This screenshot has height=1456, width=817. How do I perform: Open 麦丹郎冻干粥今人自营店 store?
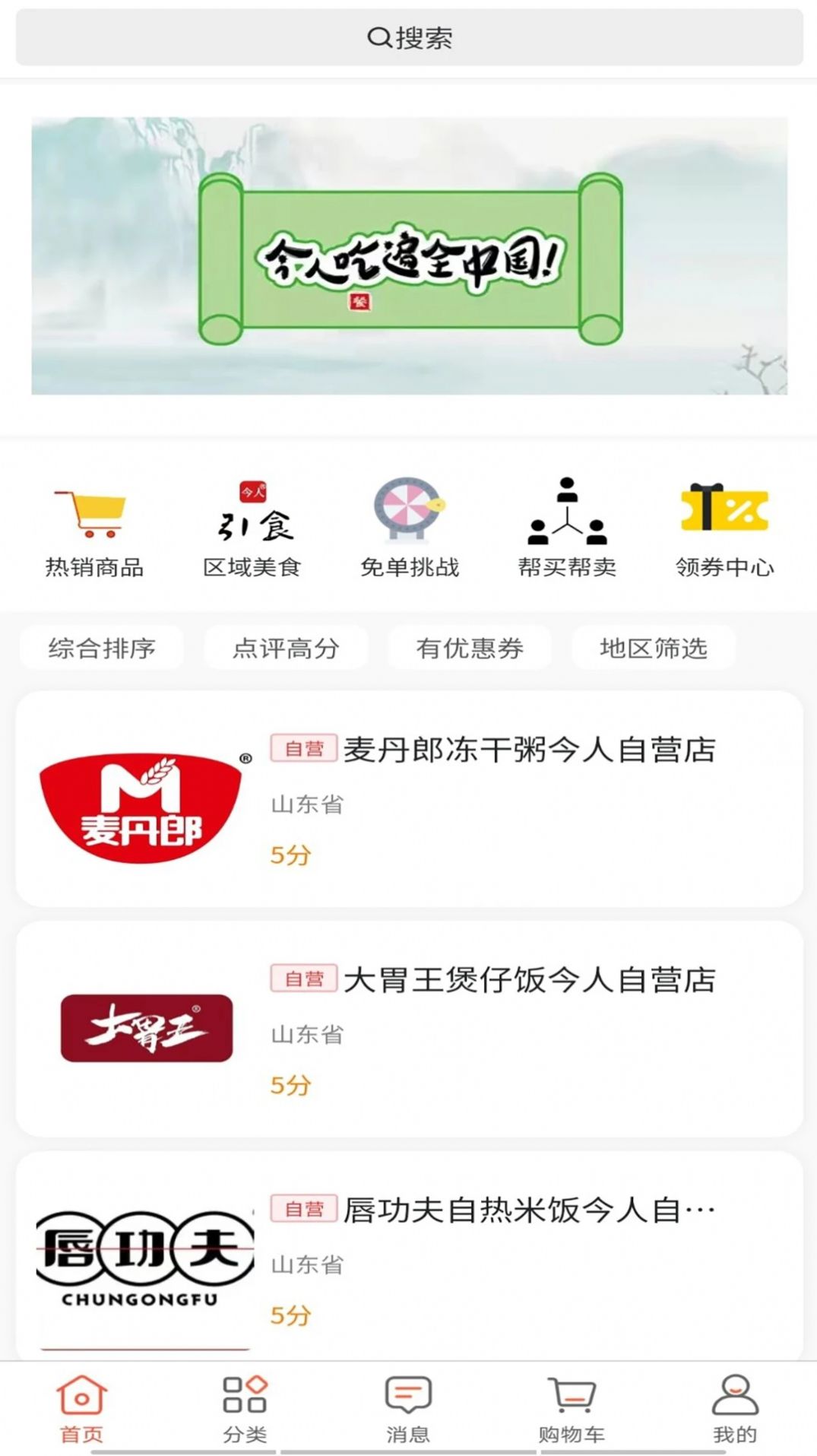click(409, 798)
